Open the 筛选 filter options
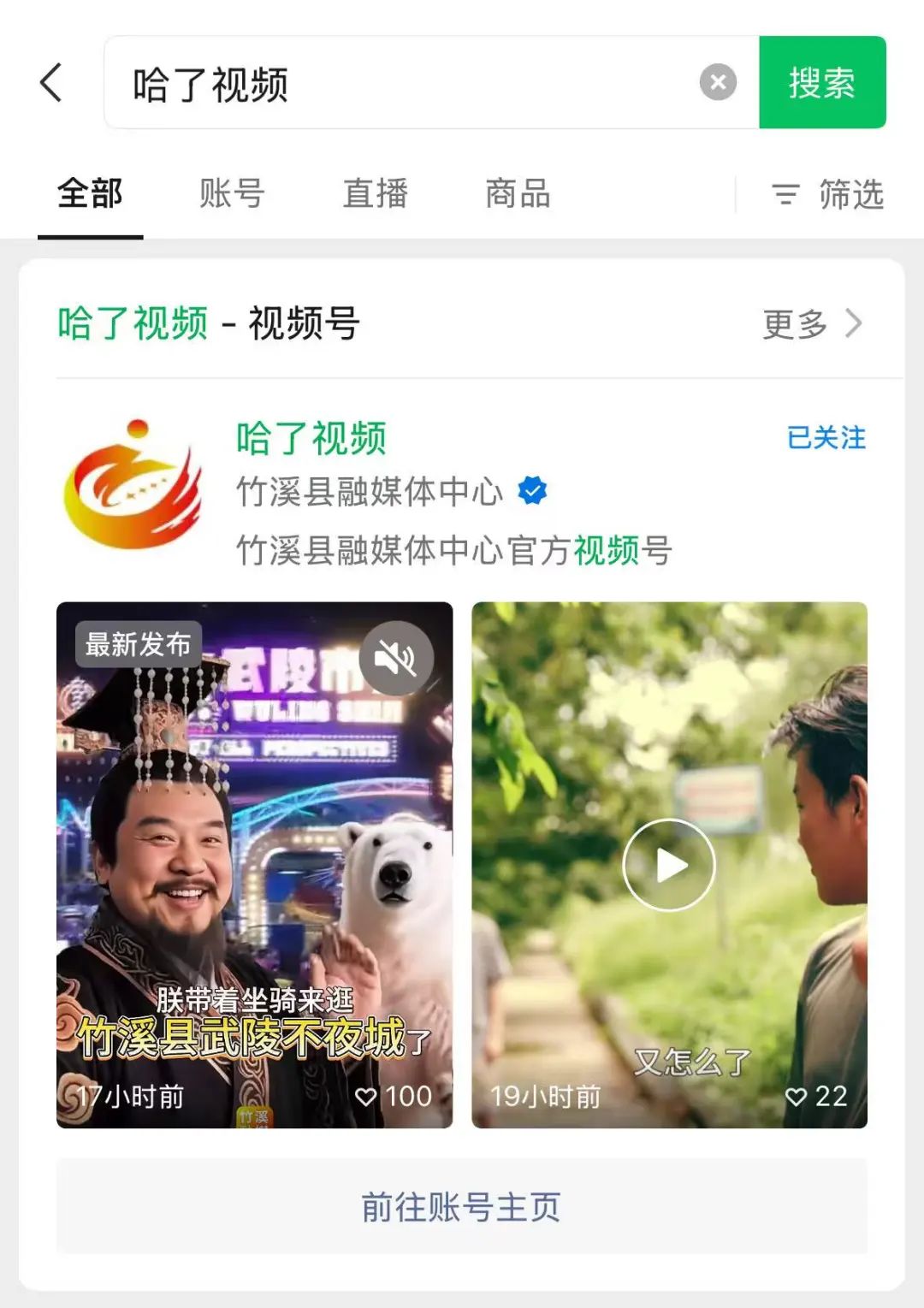 pos(827,194)
